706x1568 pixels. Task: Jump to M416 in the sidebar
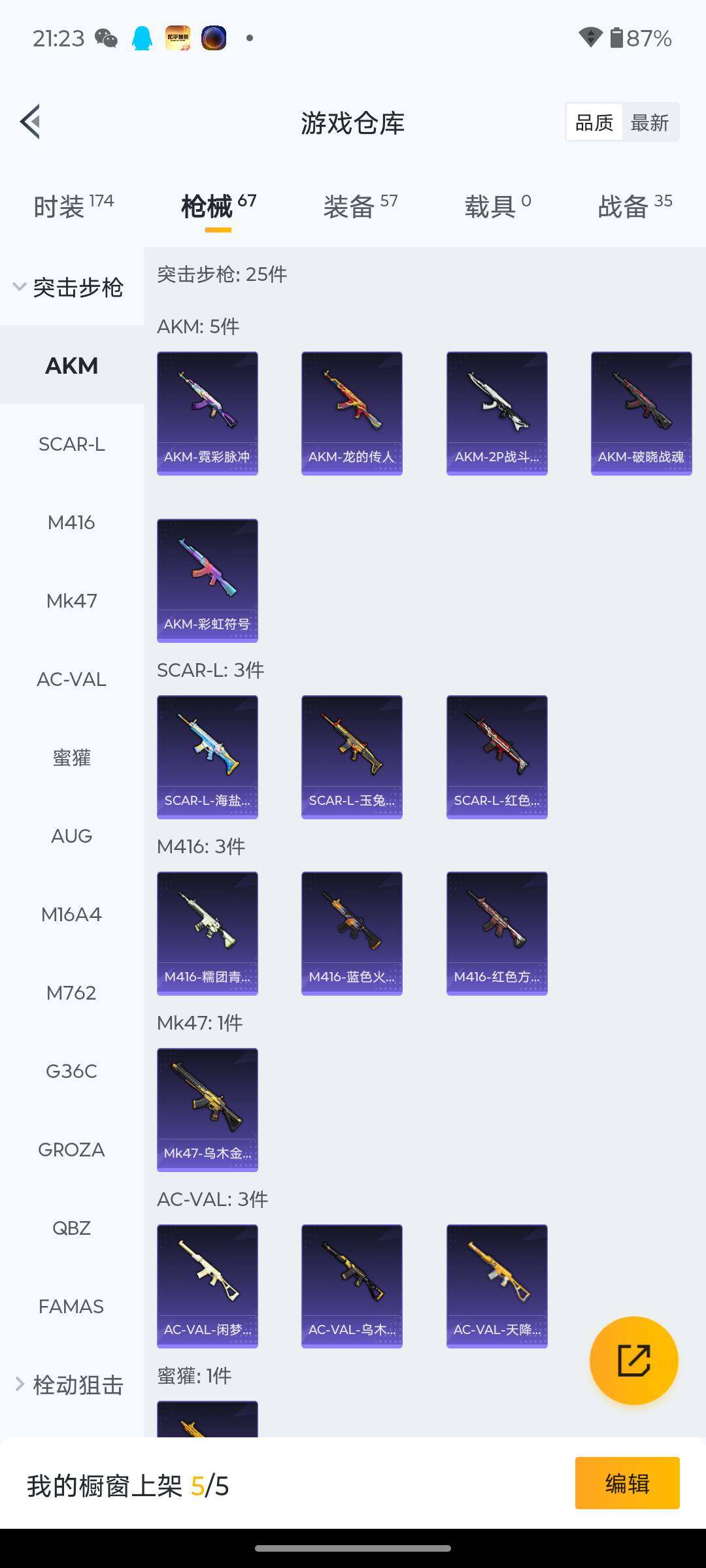tap(71, 523)
